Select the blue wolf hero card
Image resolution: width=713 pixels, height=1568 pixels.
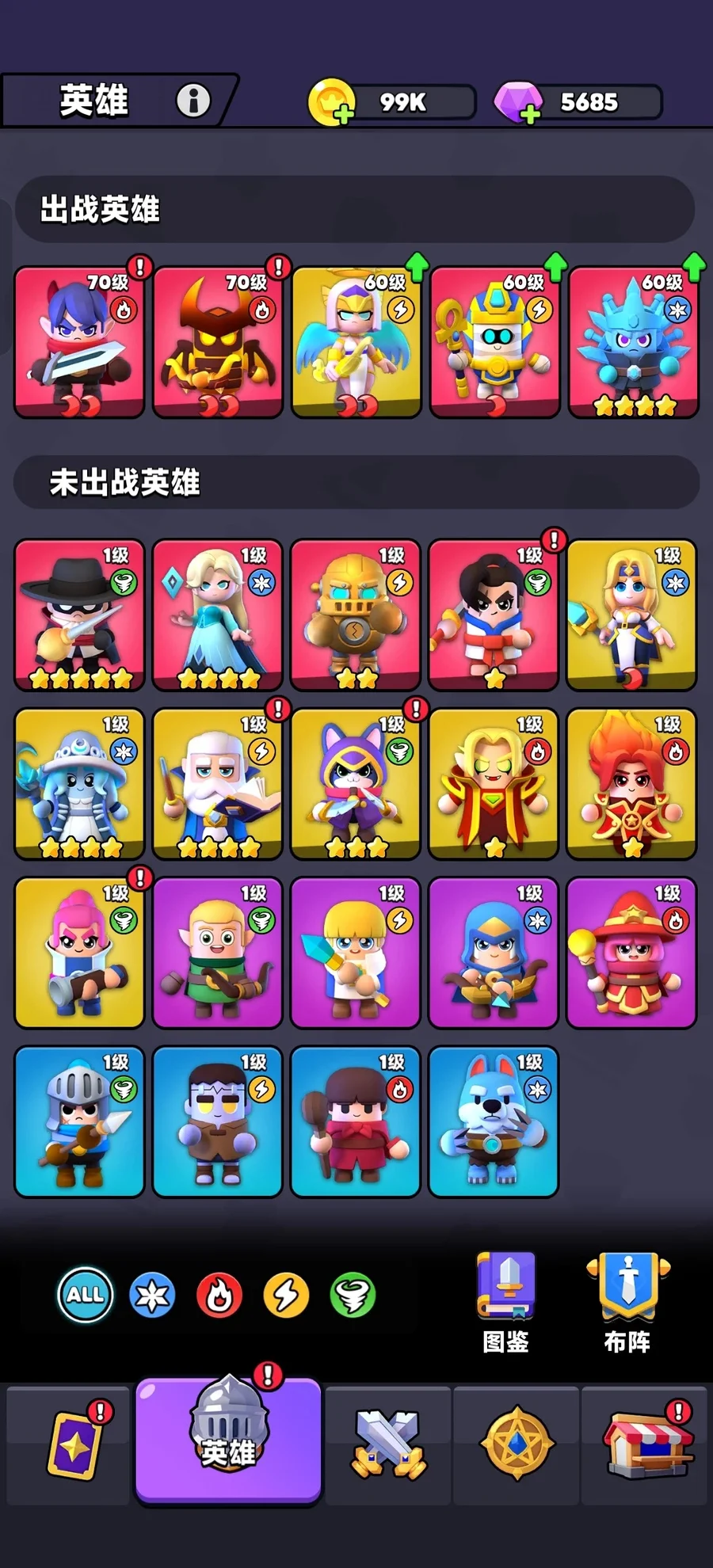[494, 1121]
